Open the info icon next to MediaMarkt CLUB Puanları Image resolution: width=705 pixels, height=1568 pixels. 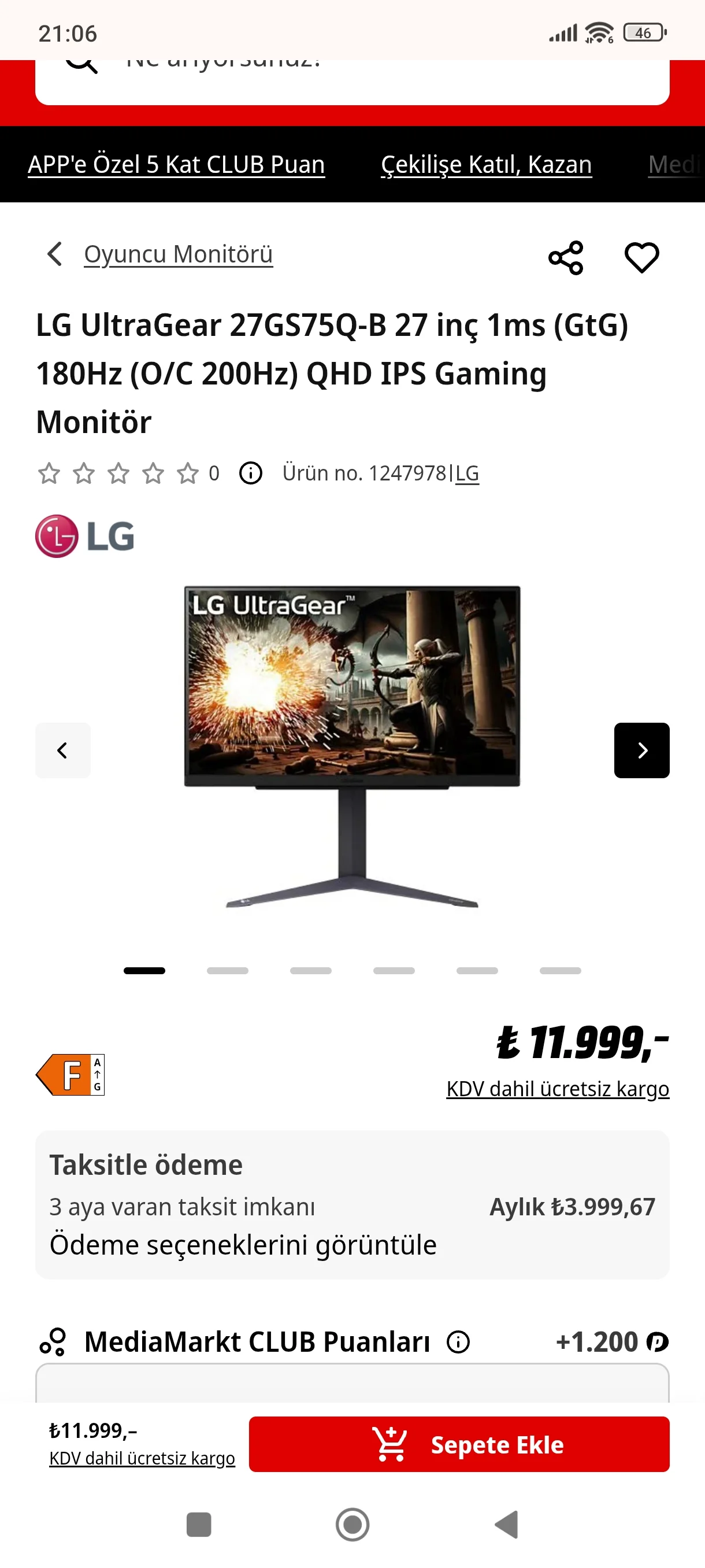tap(458, 1341)
